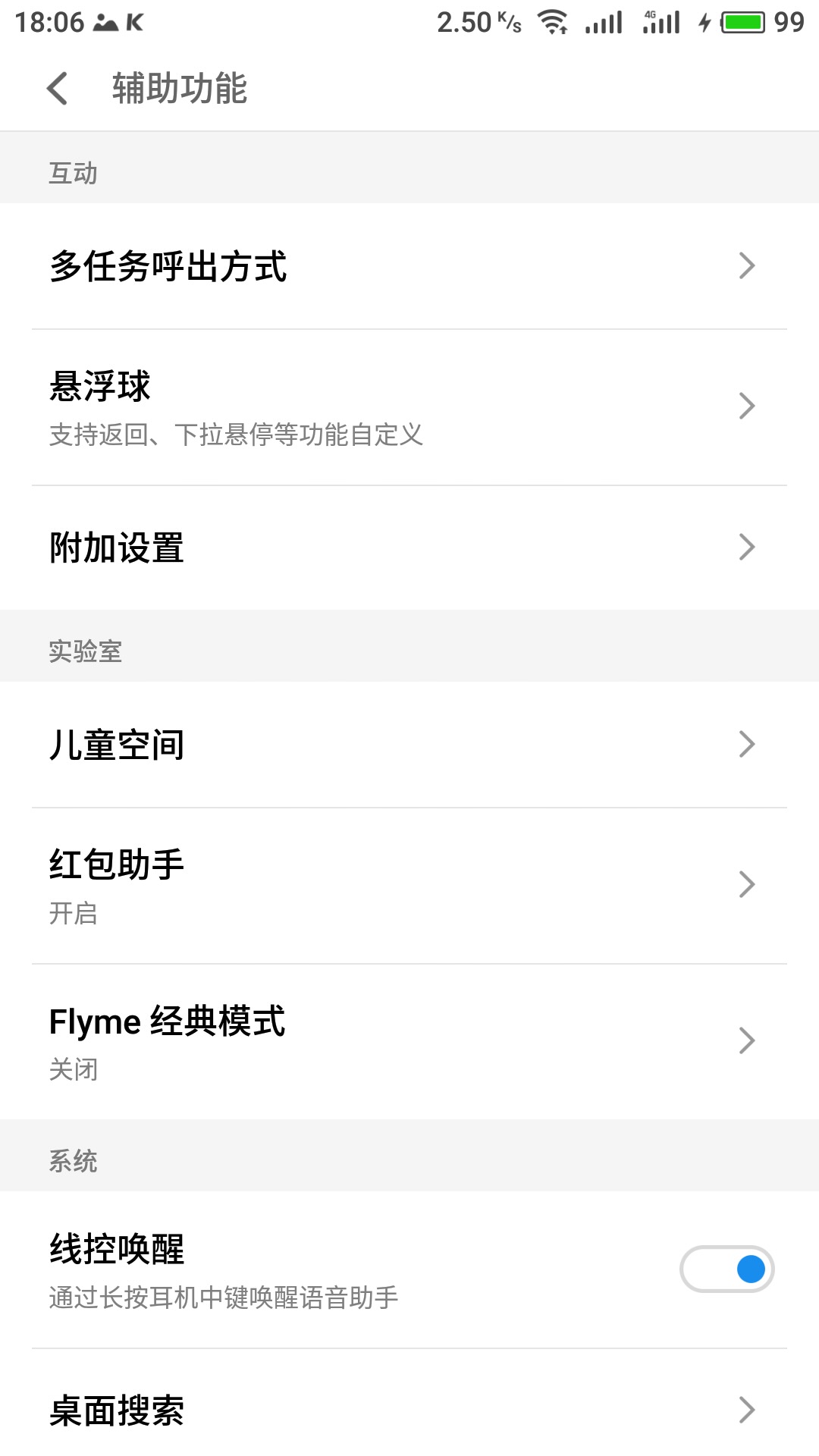This screenshot has height=1456, width=819.
Task: Click the back arrow to leave 辅助功能
Action: click(x=58, y=89)
